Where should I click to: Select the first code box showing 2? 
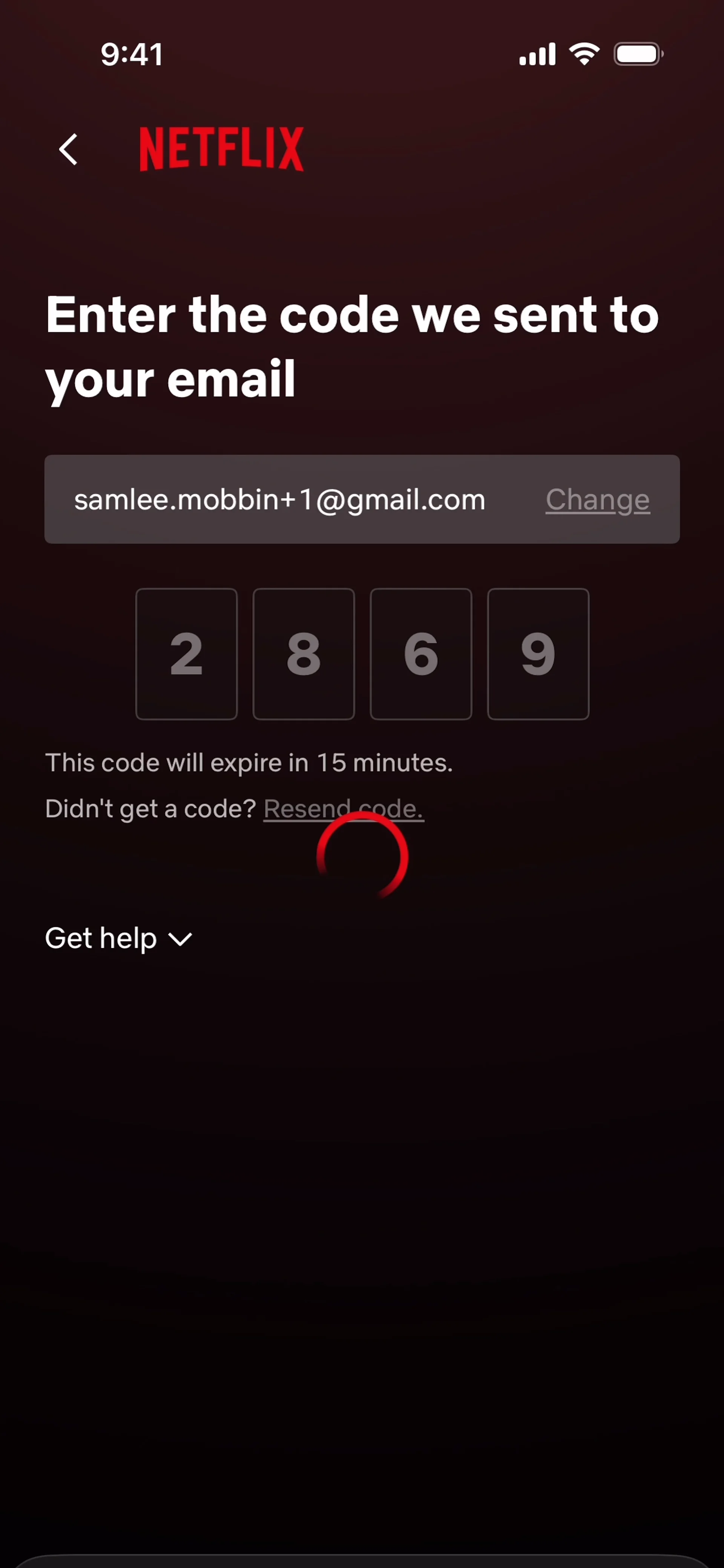[x=186, y=654]
